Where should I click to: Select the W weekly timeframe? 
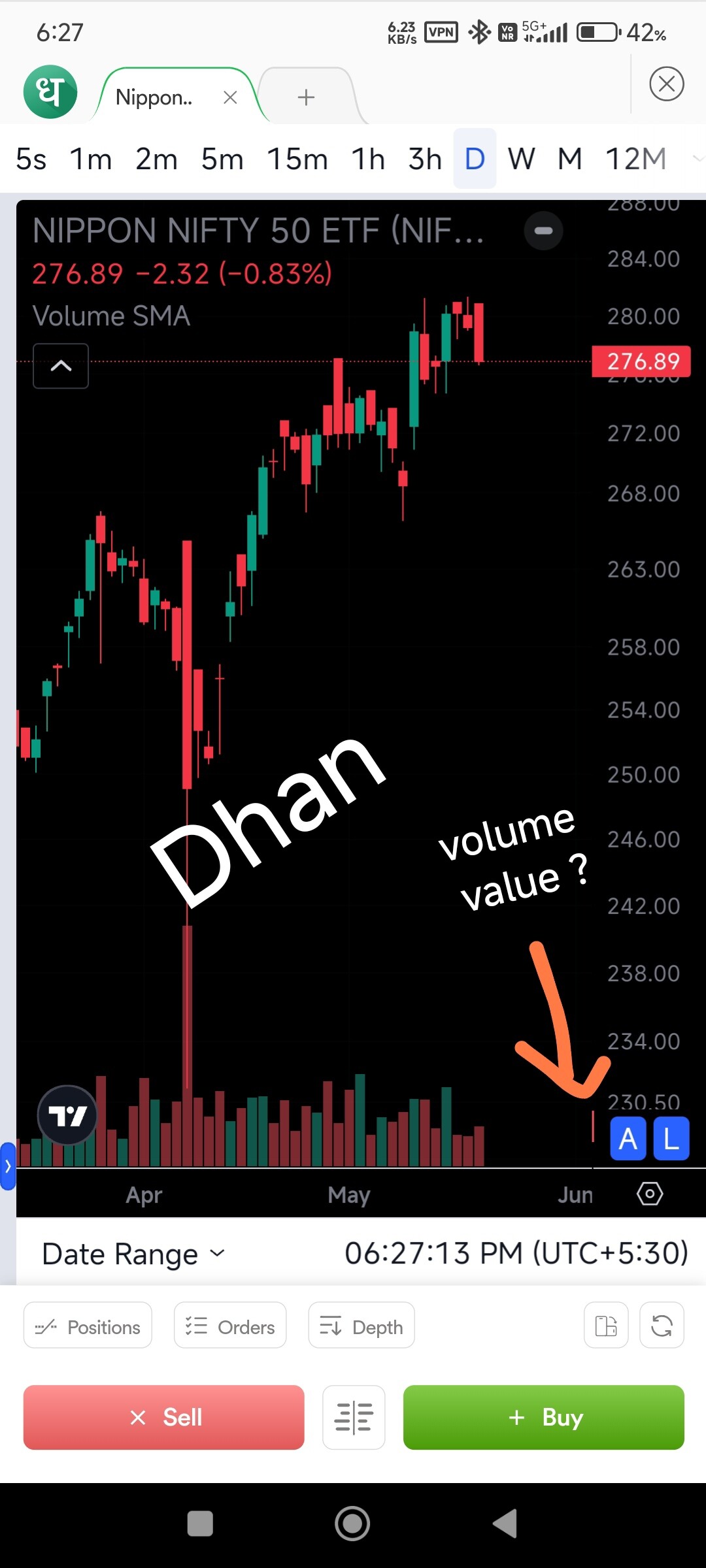pos(521,159)
